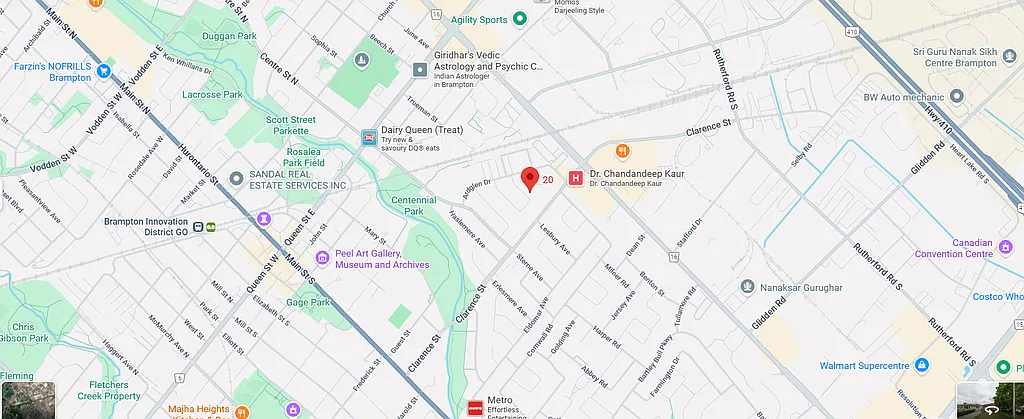
Task: Open Dr. Chandandeep Kaur hospital marker
Action: pos(575,179)
